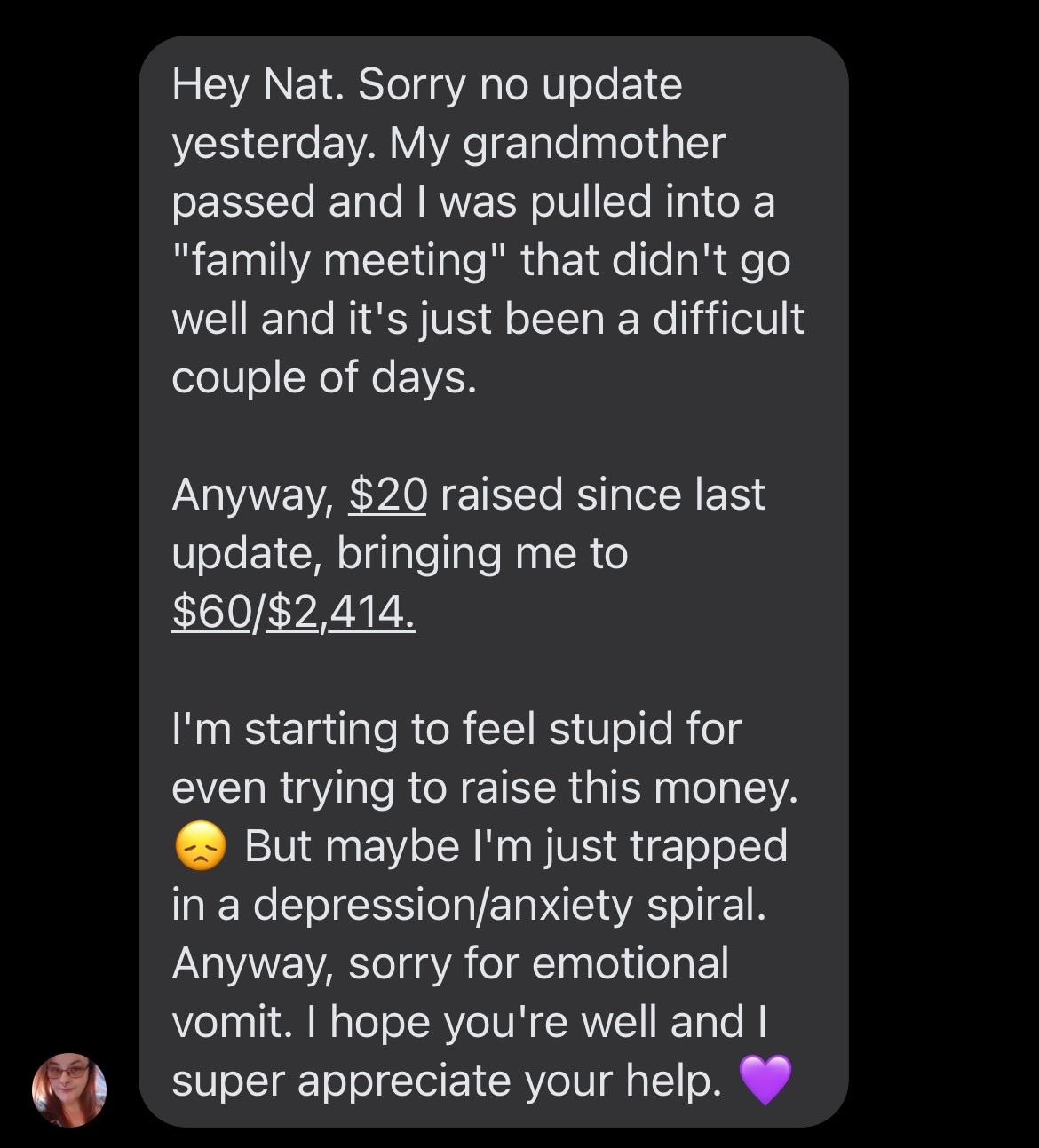The width and height of the screenshot is (1039, 1148).
Task: Tap the underlined $20 amount
Action: coord(388,495)
